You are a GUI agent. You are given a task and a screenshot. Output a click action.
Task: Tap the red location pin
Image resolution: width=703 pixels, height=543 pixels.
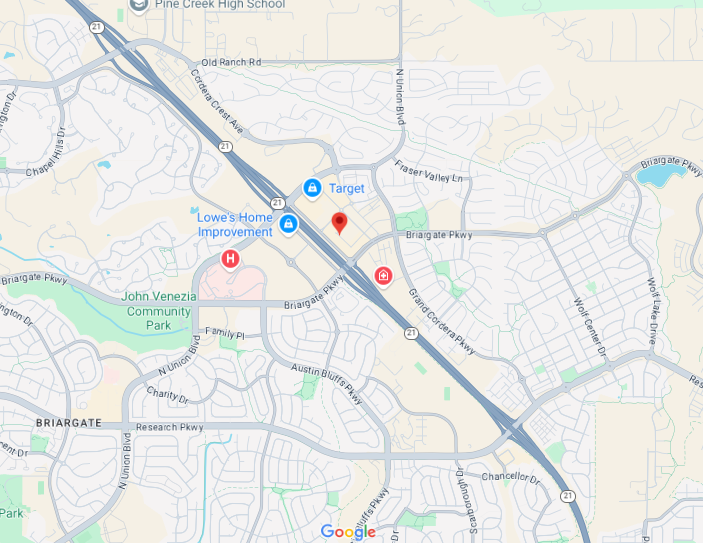click(339, 223)
